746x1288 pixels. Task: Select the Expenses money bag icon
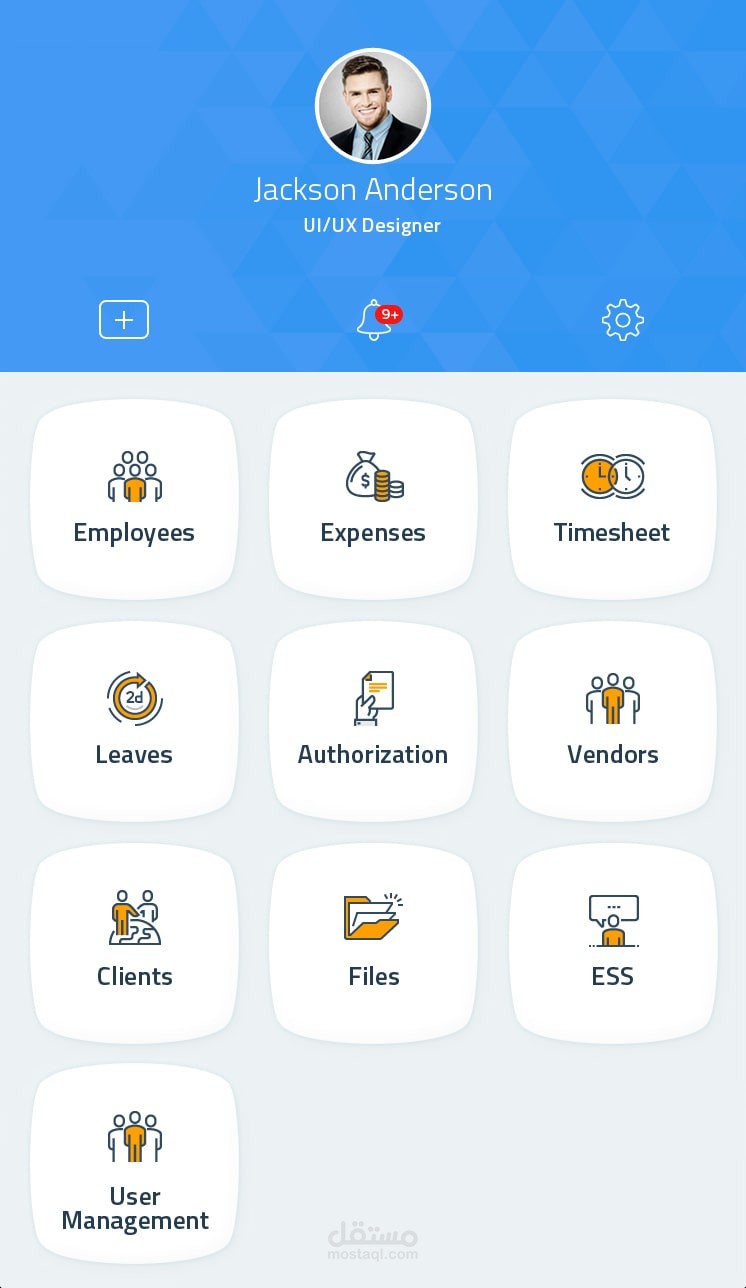click(373, 477)
